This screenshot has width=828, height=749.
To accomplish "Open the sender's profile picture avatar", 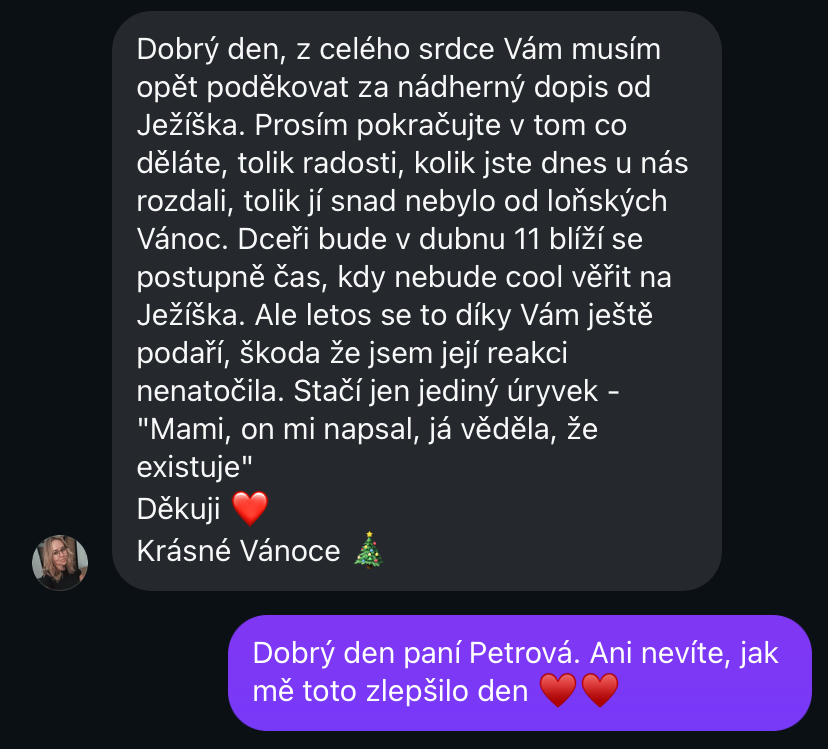I will pyautogui.click(x=60, y=562).
